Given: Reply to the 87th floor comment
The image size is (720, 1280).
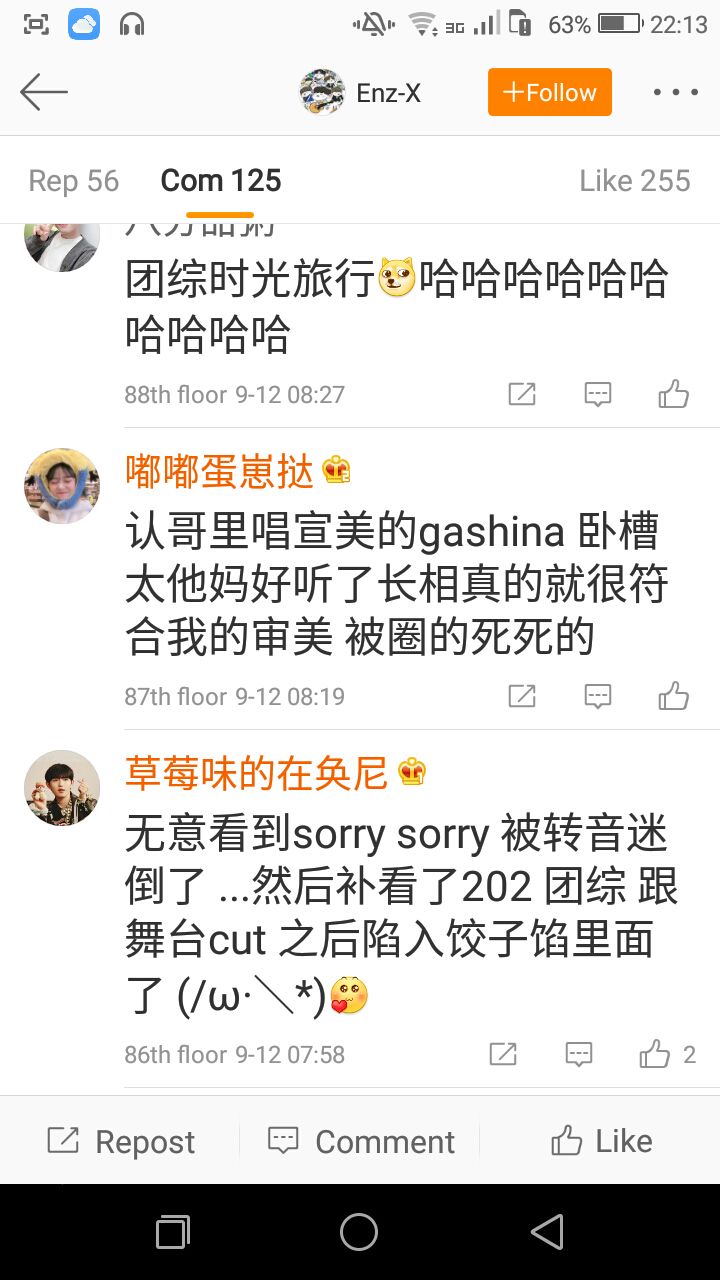Looking at the screenshot, I should click(597, 696).
